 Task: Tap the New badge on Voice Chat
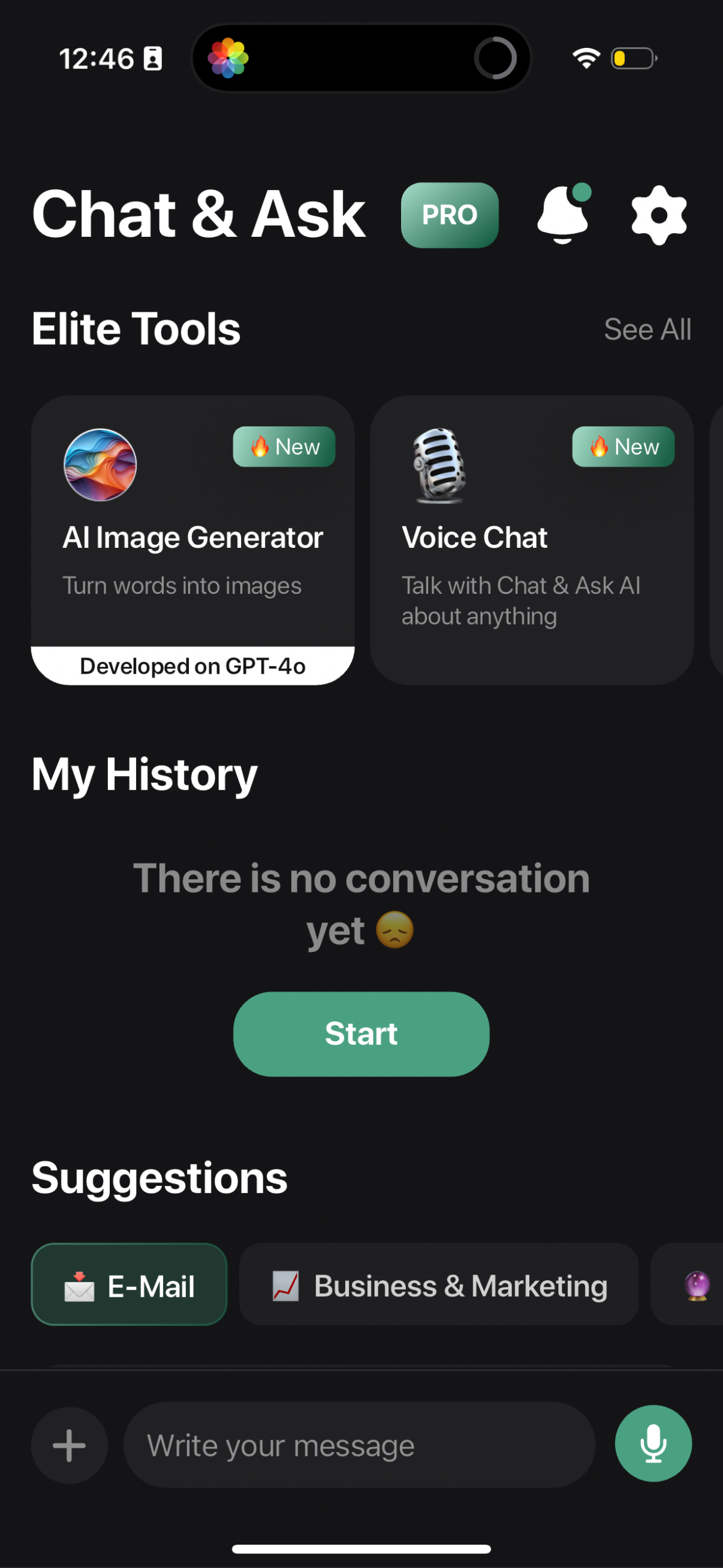pyautogui.click(x=622, y=447)
